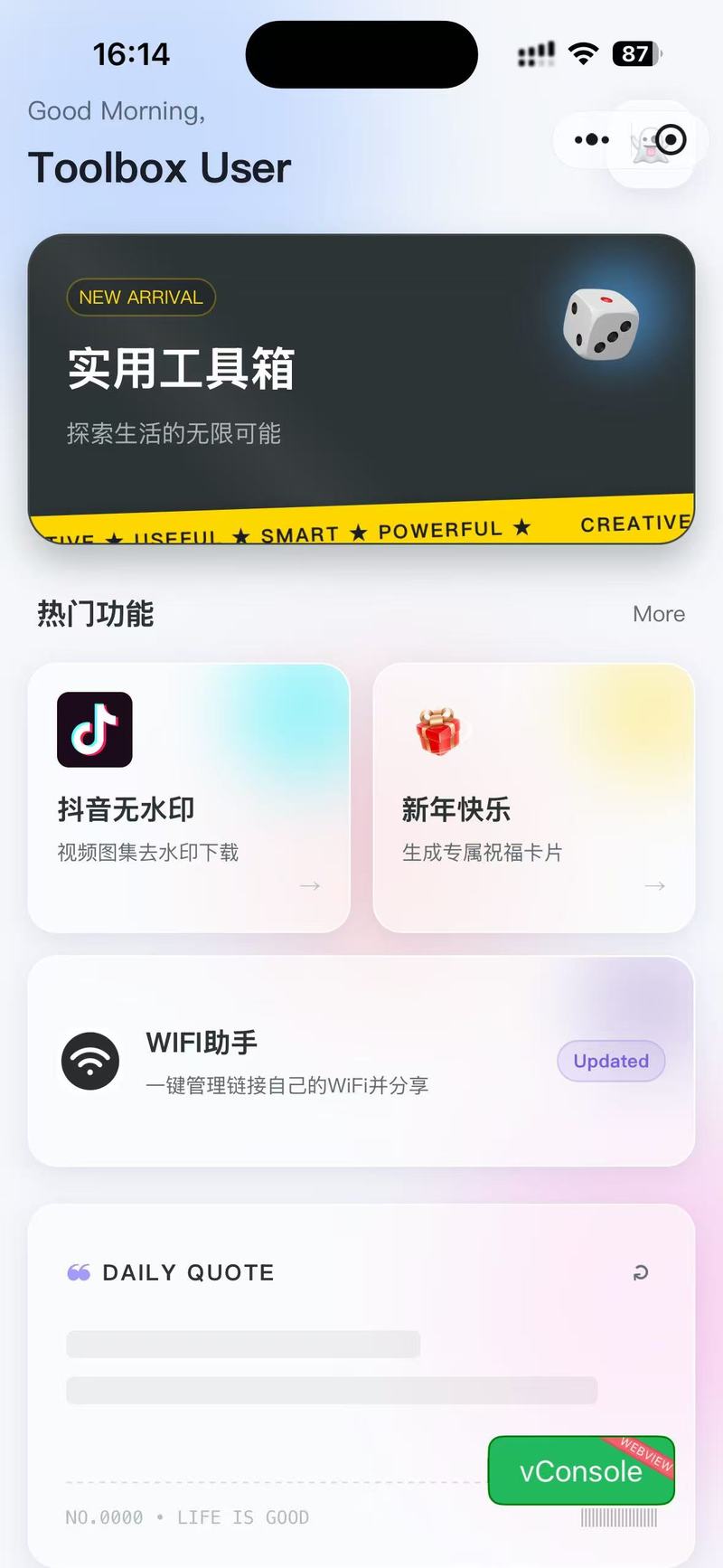Close the mini program with the target icon

(671, 139)
